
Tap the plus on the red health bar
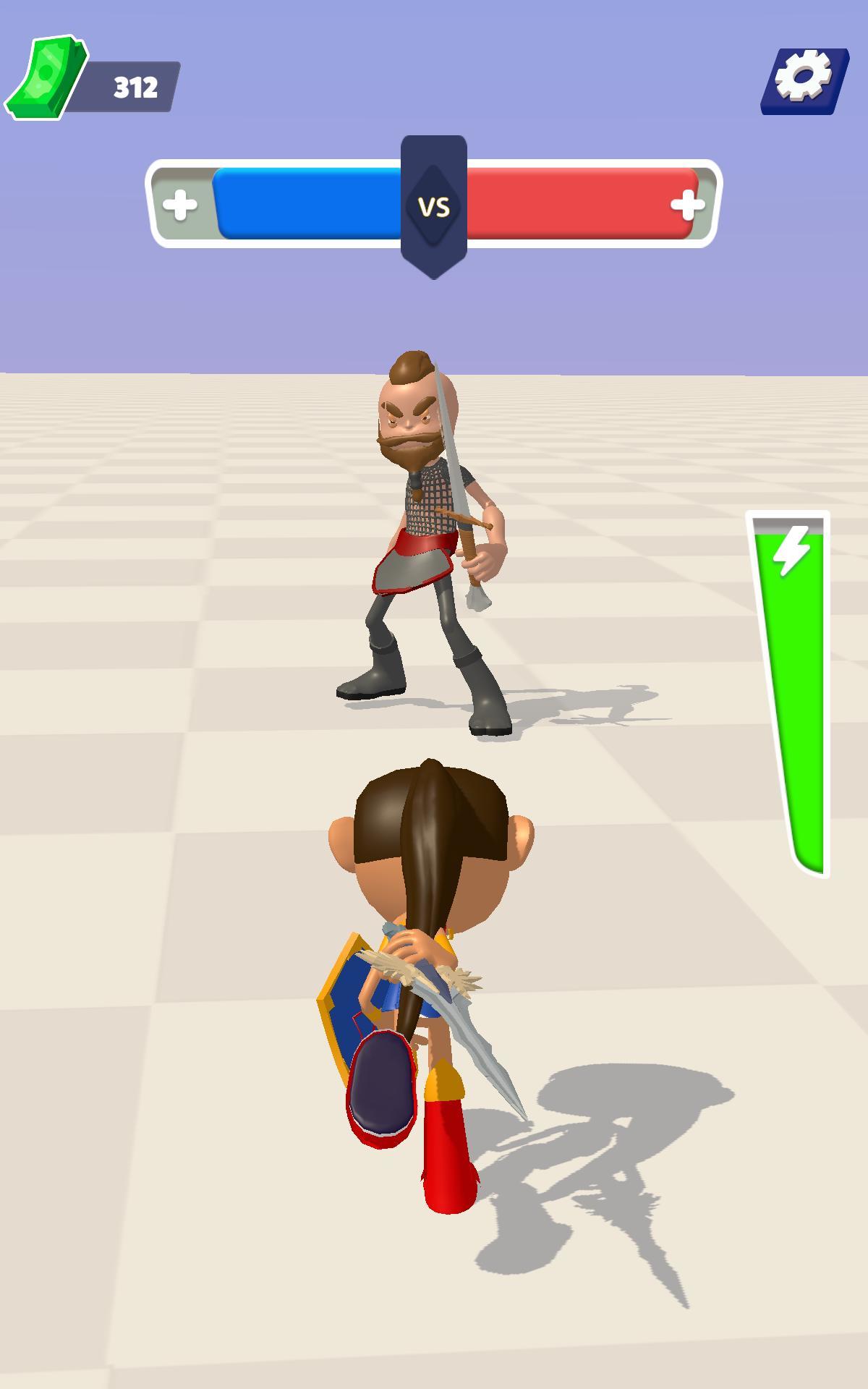[686, 205]
